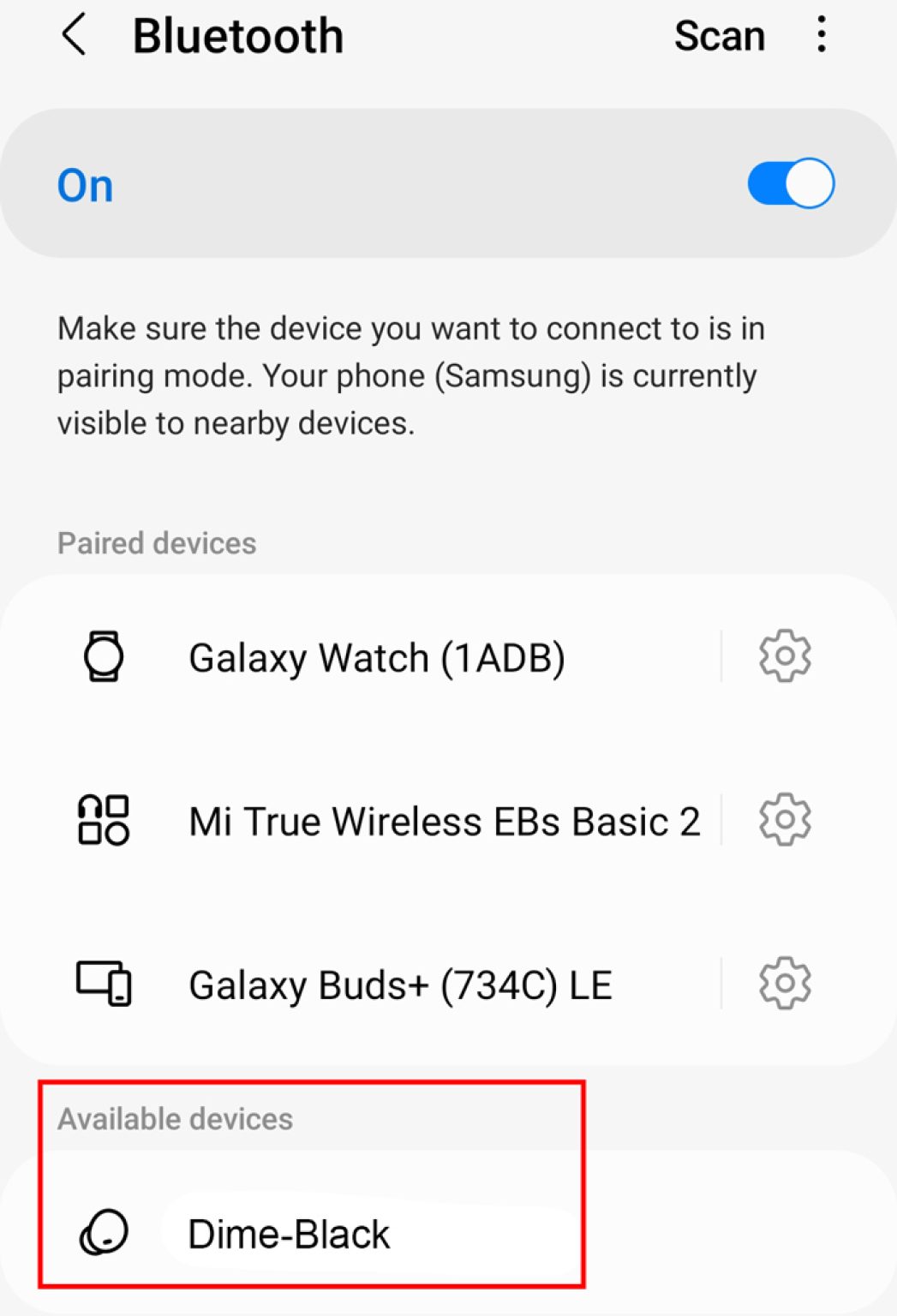Tap Scan to find devices

click(719, 36)
